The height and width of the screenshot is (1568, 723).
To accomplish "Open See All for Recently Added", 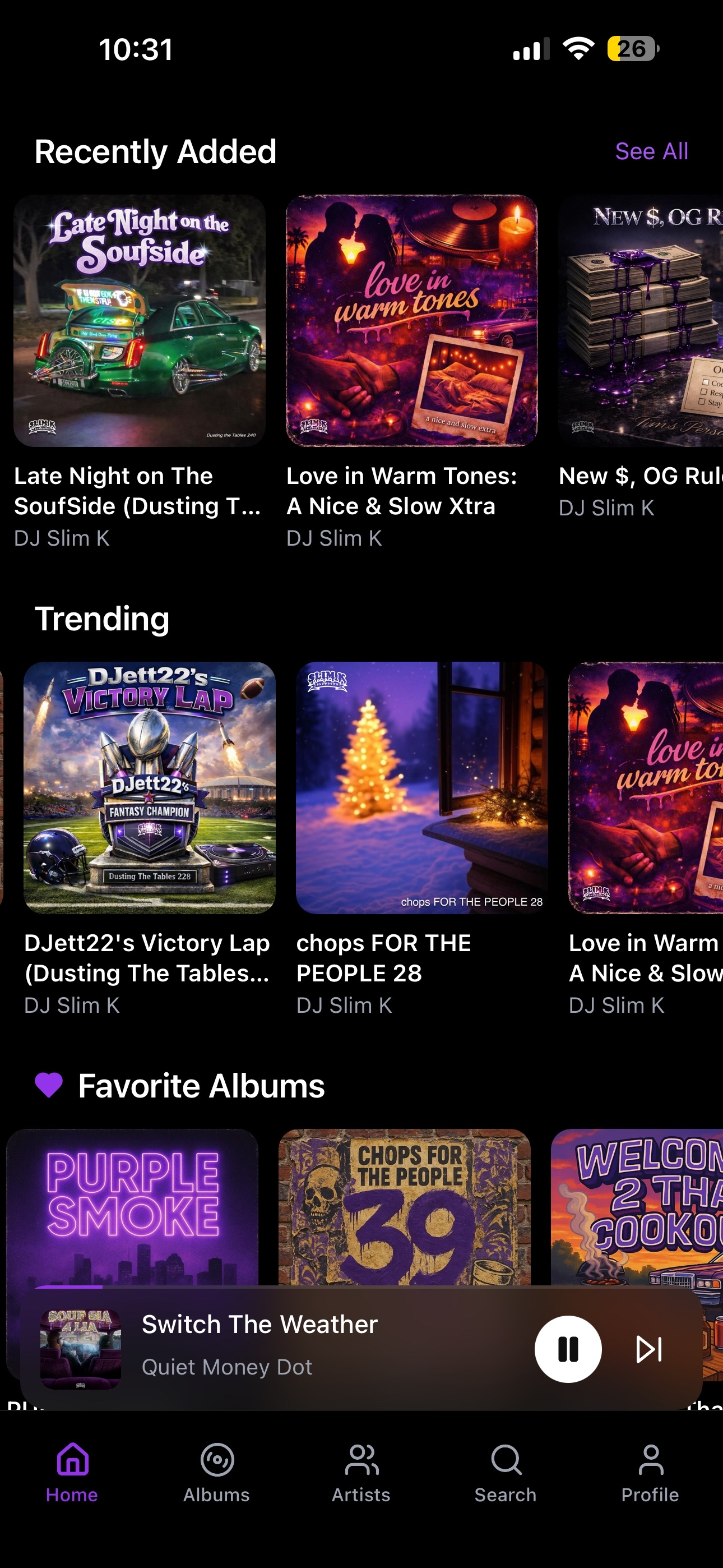I will point(651,151).
